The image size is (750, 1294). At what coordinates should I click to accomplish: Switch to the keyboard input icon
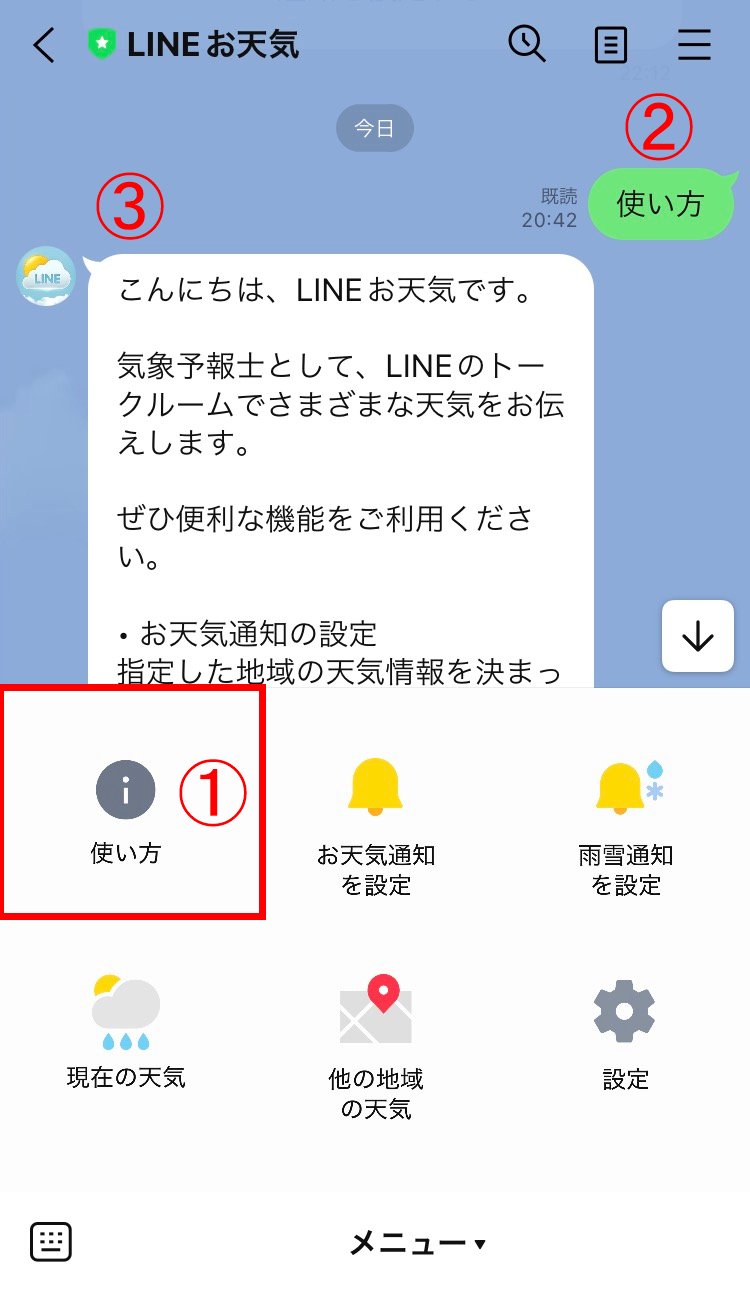pos(51,1241)
